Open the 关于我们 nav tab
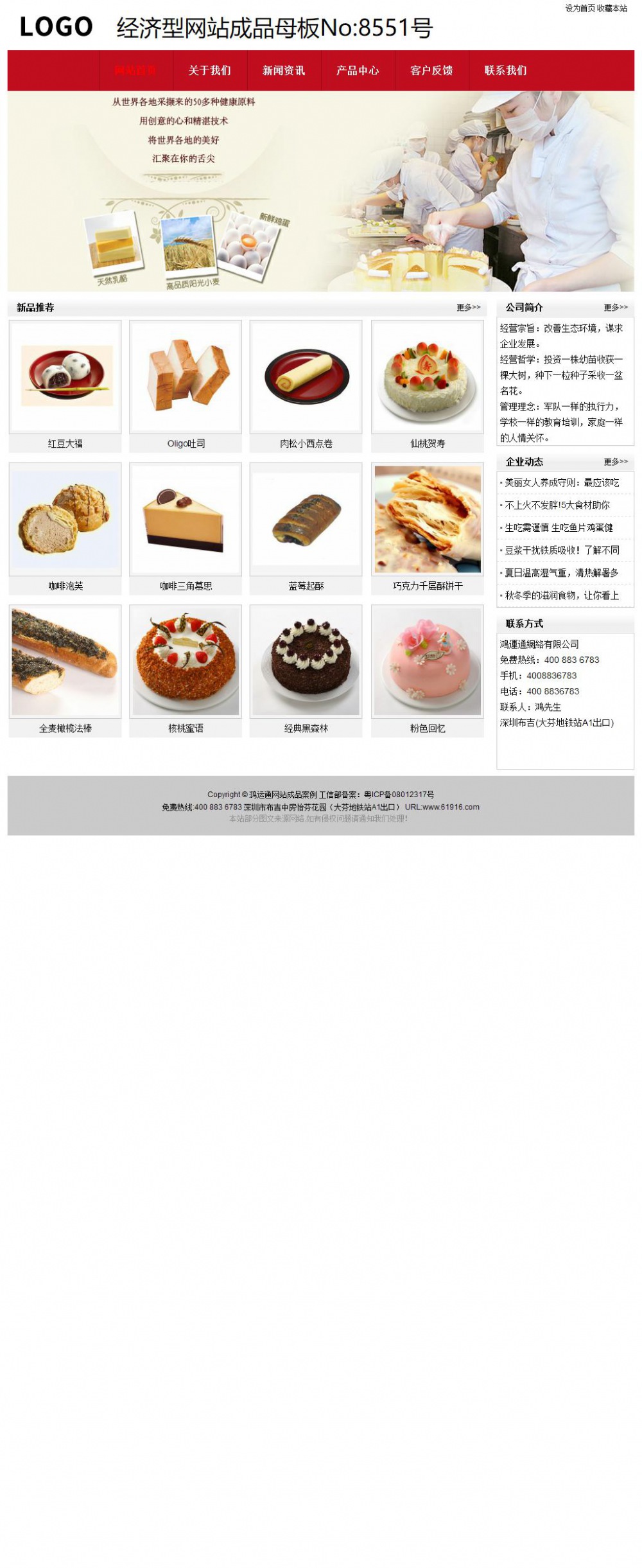Viewport: 642px width, 1568px height. pyautogui.click(x=209, y=71)
